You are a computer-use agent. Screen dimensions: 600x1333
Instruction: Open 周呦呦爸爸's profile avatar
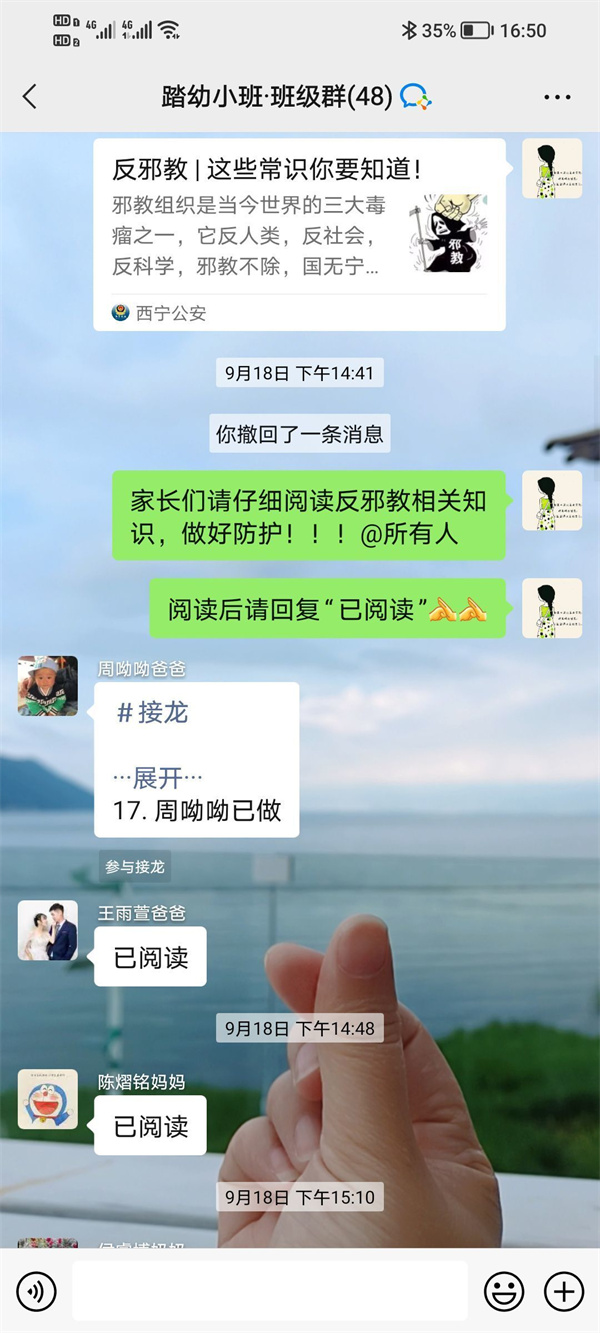[x=47, y=686]
